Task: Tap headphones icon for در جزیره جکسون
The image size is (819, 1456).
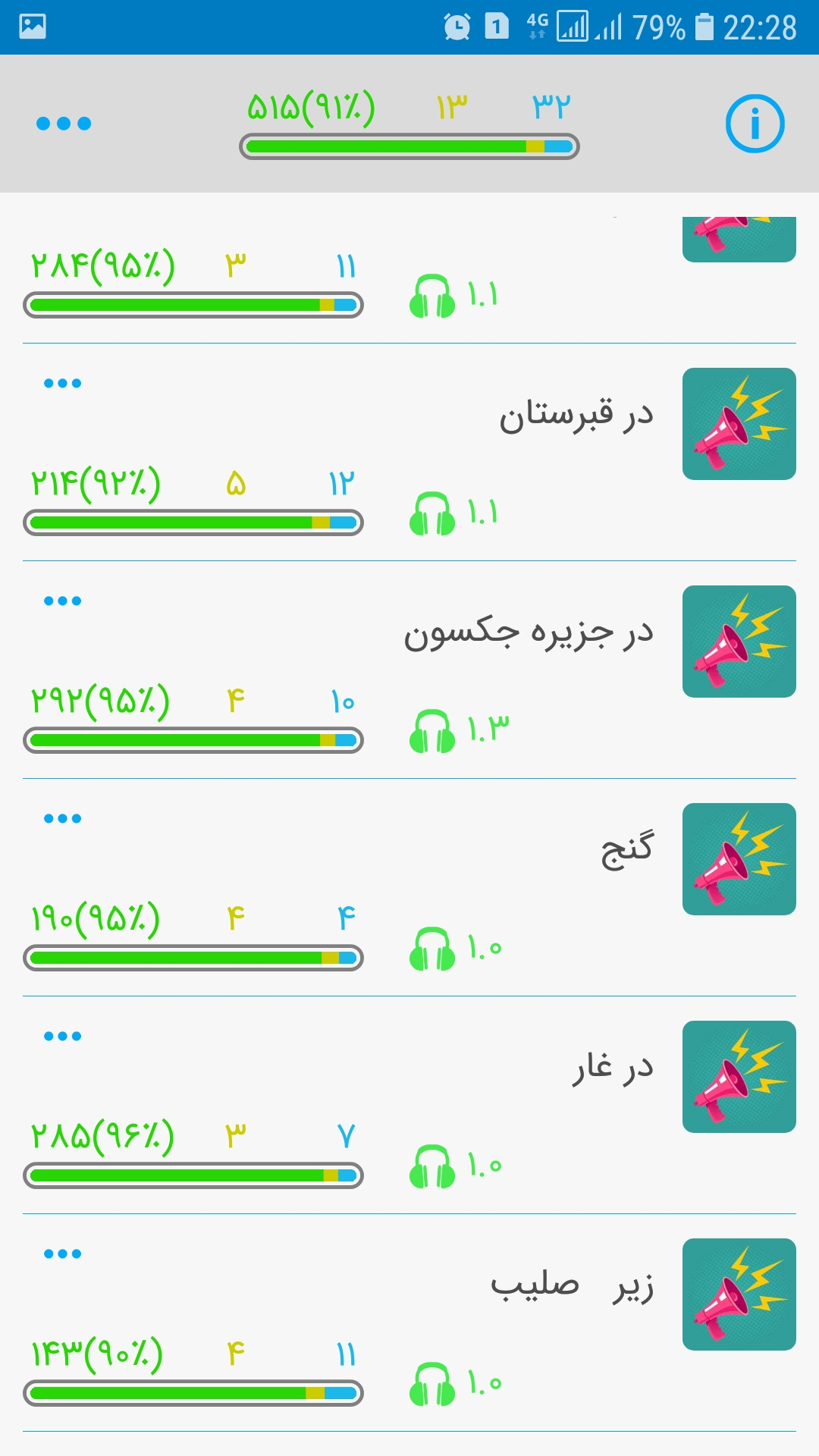Action: (x=432, y=731)
